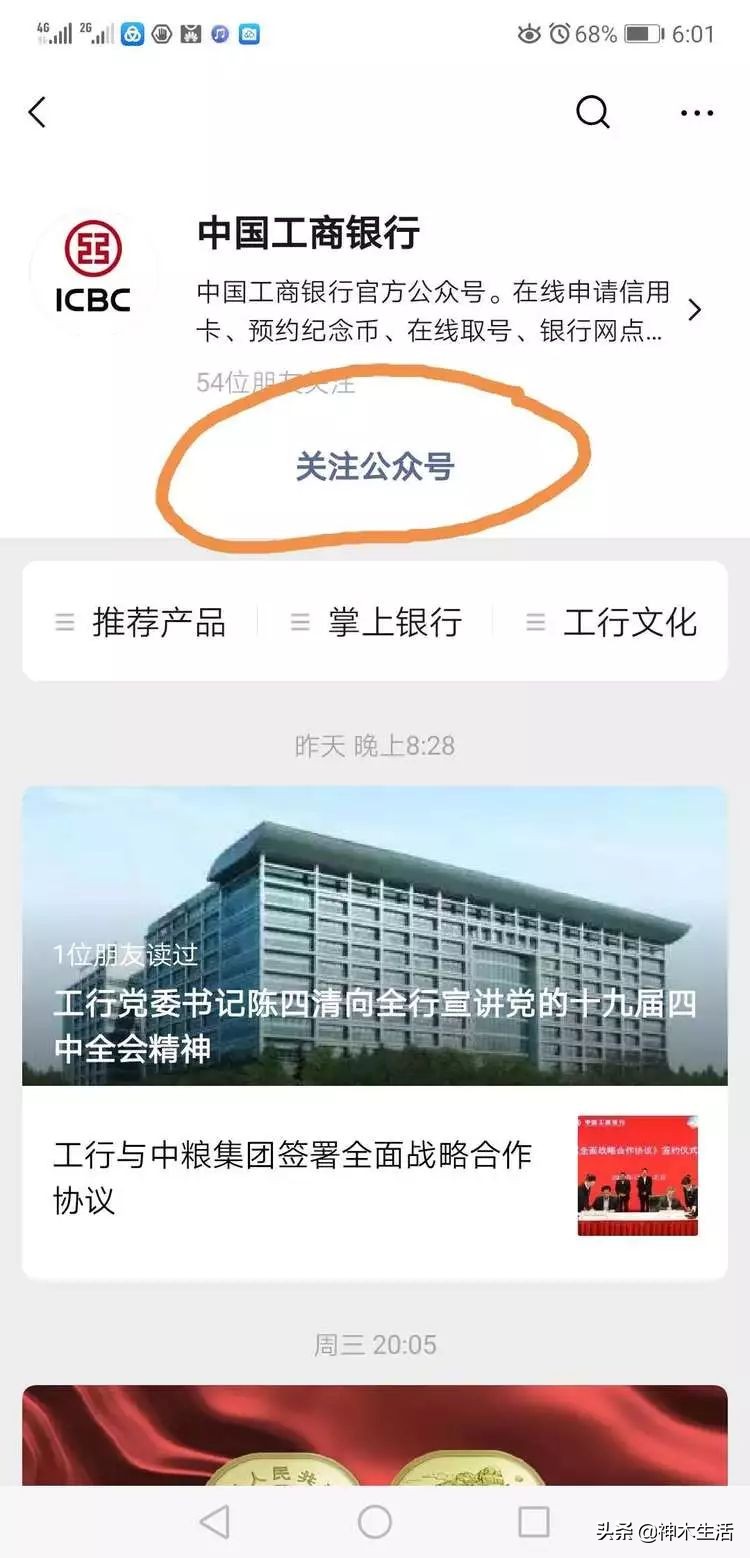This screenshot has width=750, height=1558.
Task: Tap the 工行与中粮集团 article thumbnail
Action: [638, 1178]
